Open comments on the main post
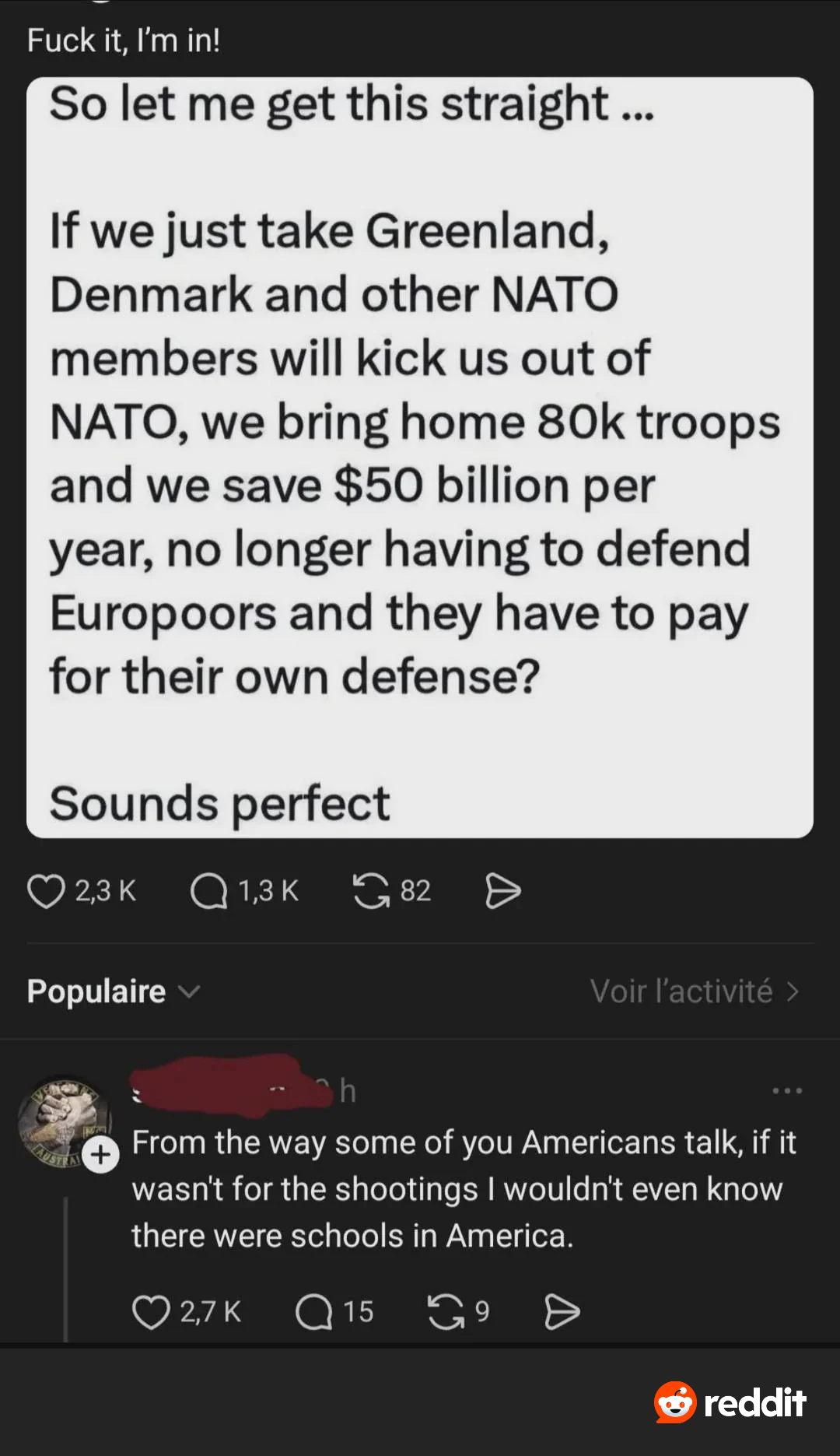840x1456 pixels. pyautogui.click(x=209, y=891)
